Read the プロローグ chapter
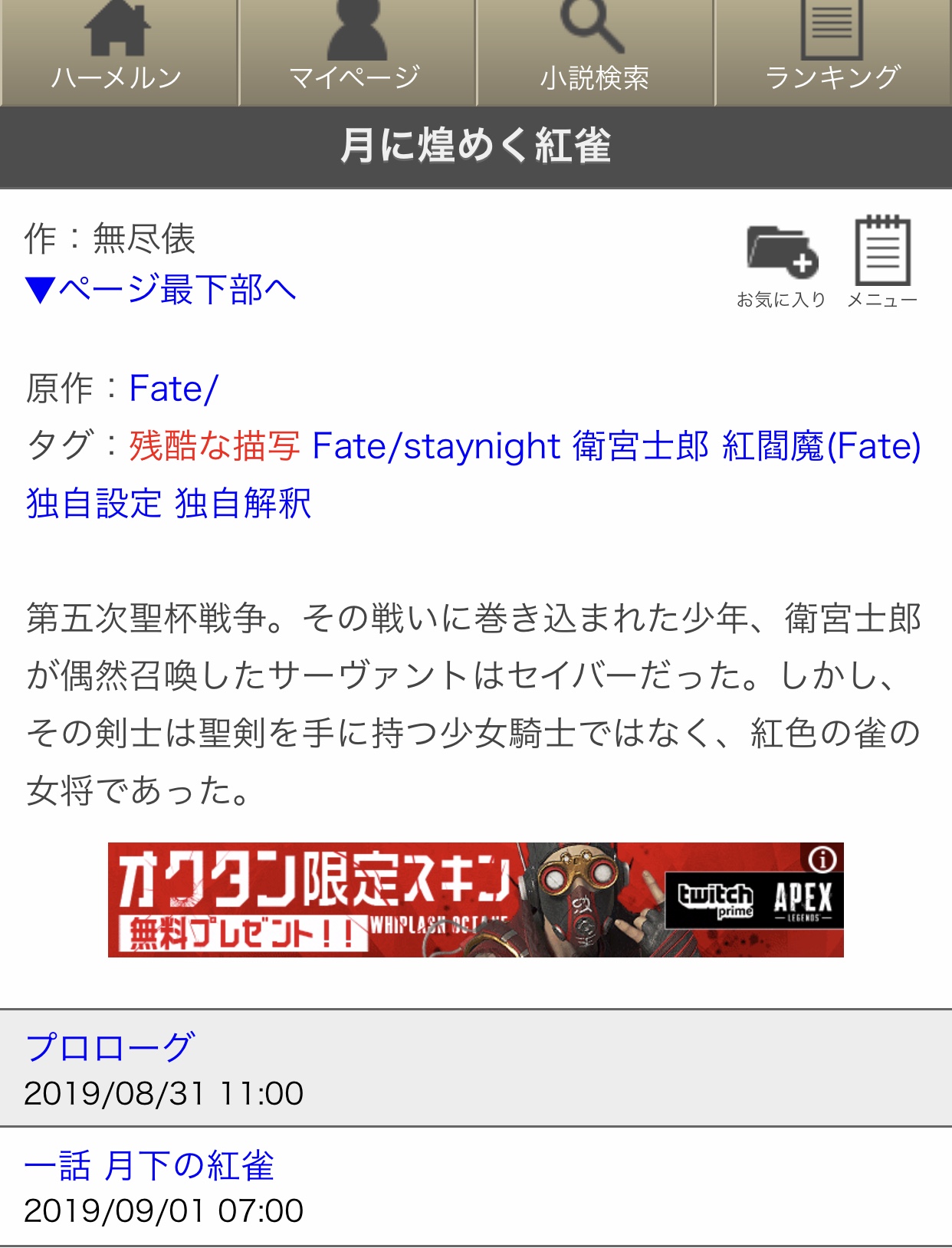Screen dimensions: 952x1248 110,1047
